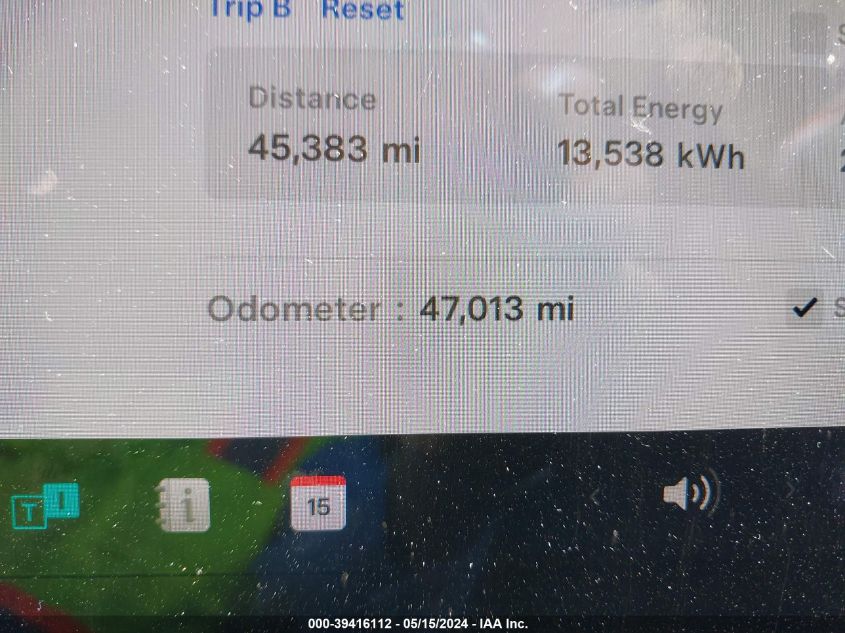Open the owner's manual notebook icon
The image size is (845, 633).
point(183,504)
